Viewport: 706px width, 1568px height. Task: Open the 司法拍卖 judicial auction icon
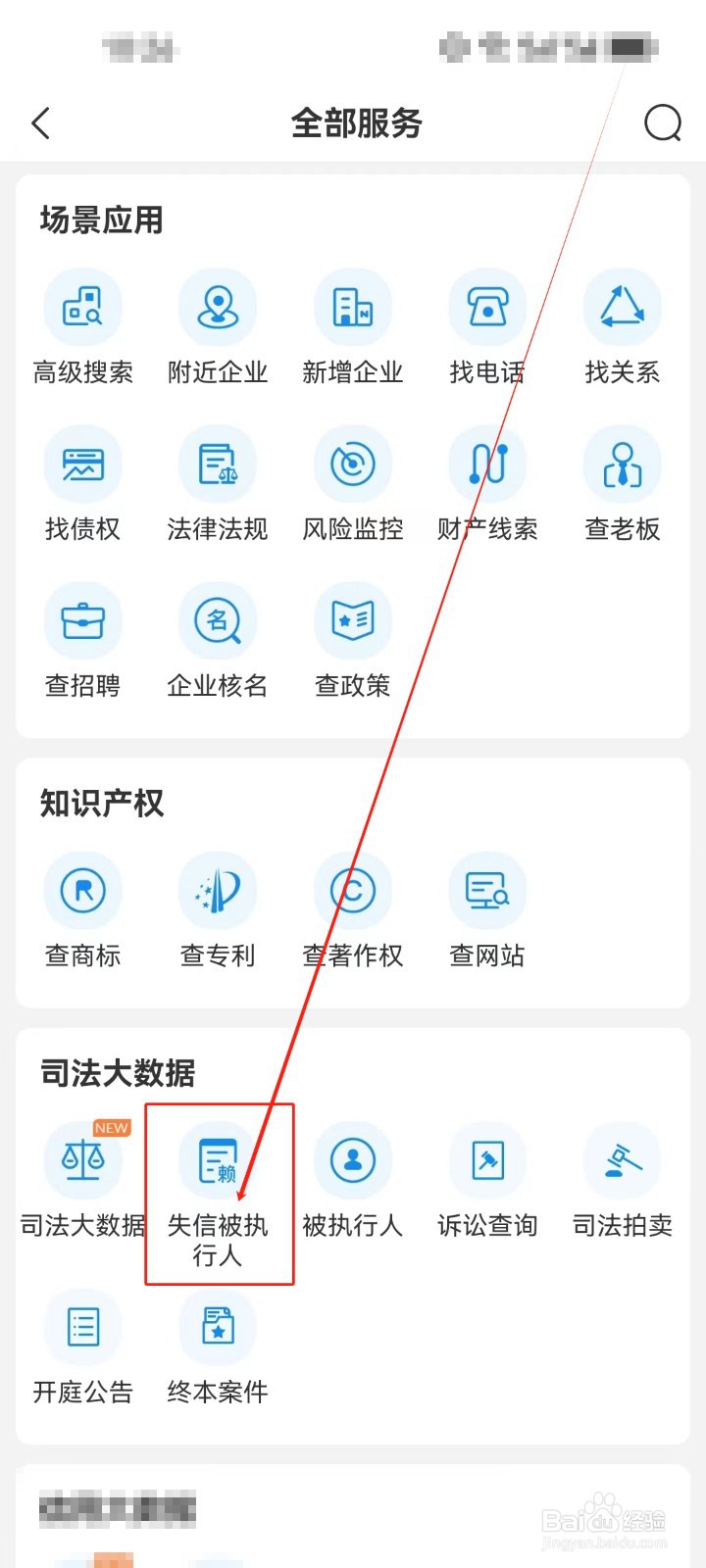coord(622,1159)
